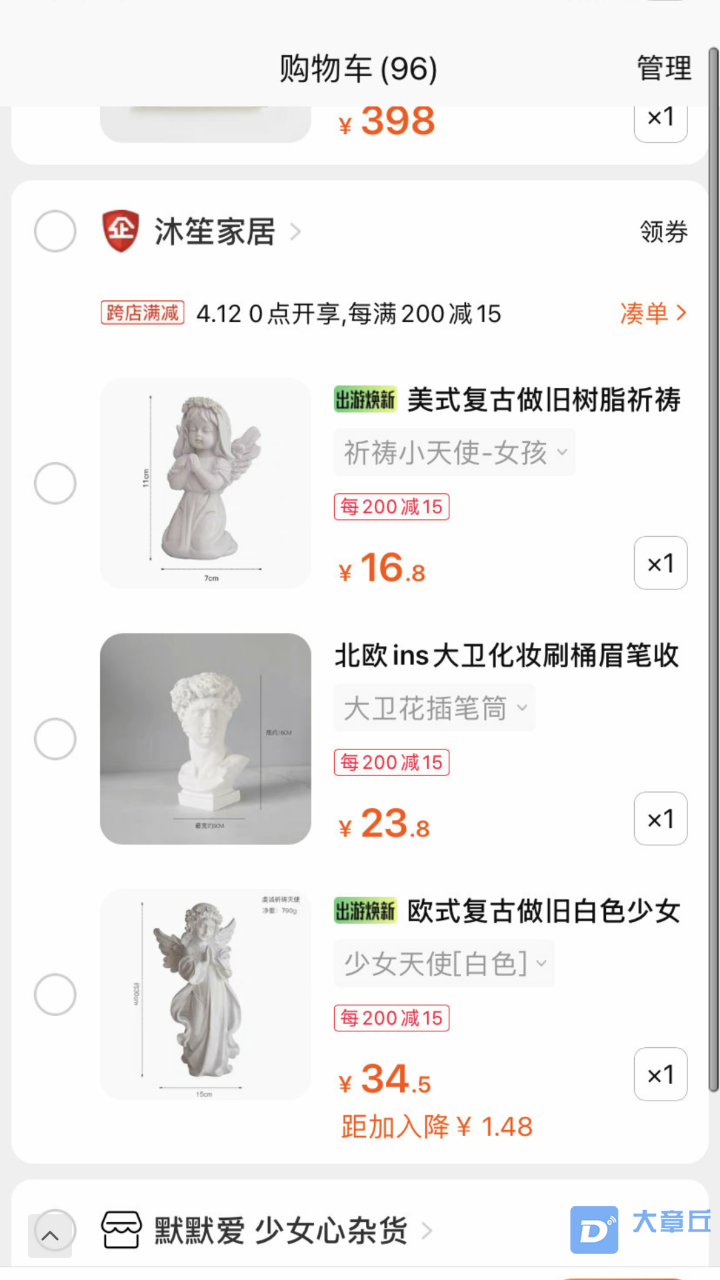The width and height of the screenshot is (720, 1280).
Task: Select the 欧式复古做旧白色少女 item checkbox
Action: point(55,995)
